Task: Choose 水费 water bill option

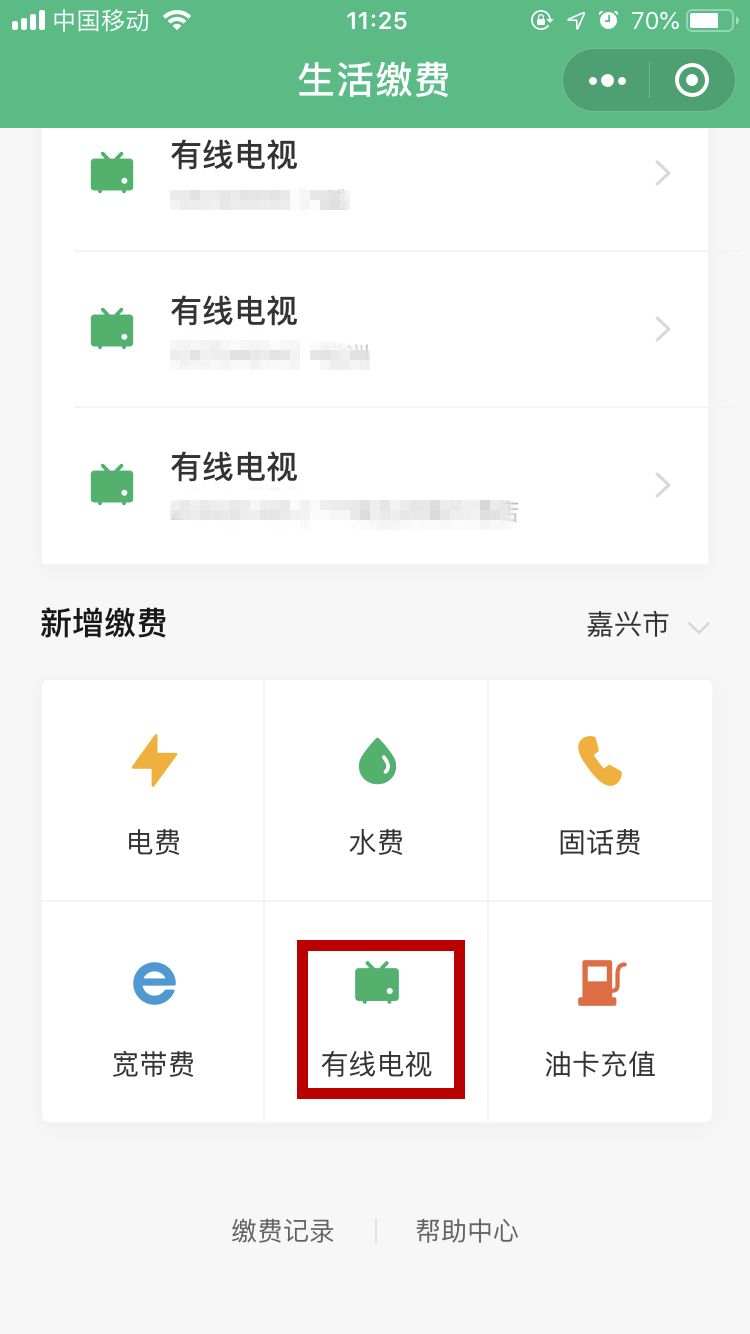Action: point(376,790)
